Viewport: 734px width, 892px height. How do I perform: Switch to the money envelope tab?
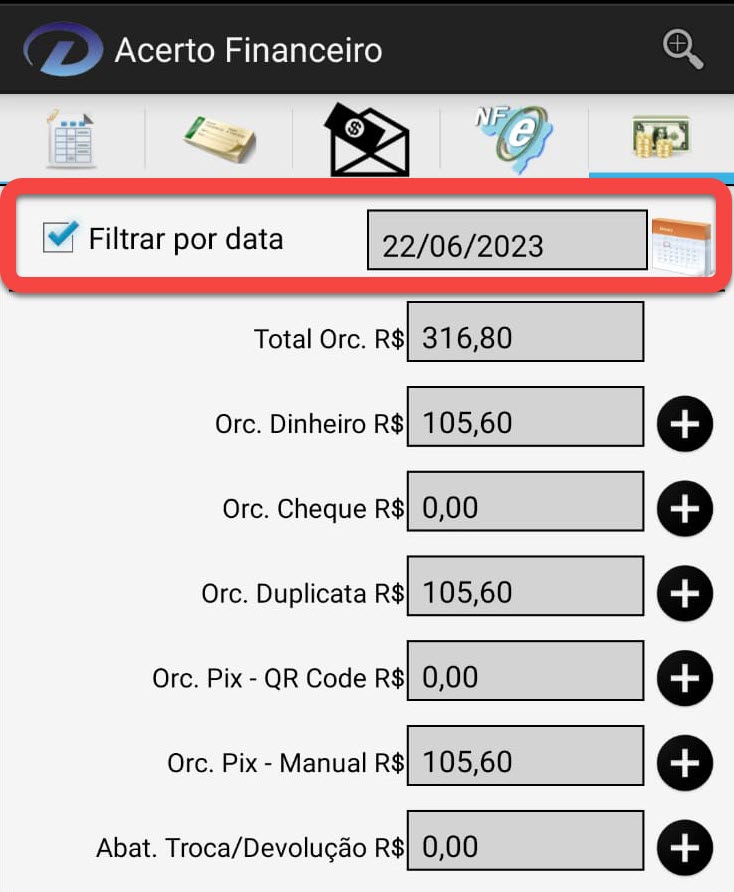366,139
